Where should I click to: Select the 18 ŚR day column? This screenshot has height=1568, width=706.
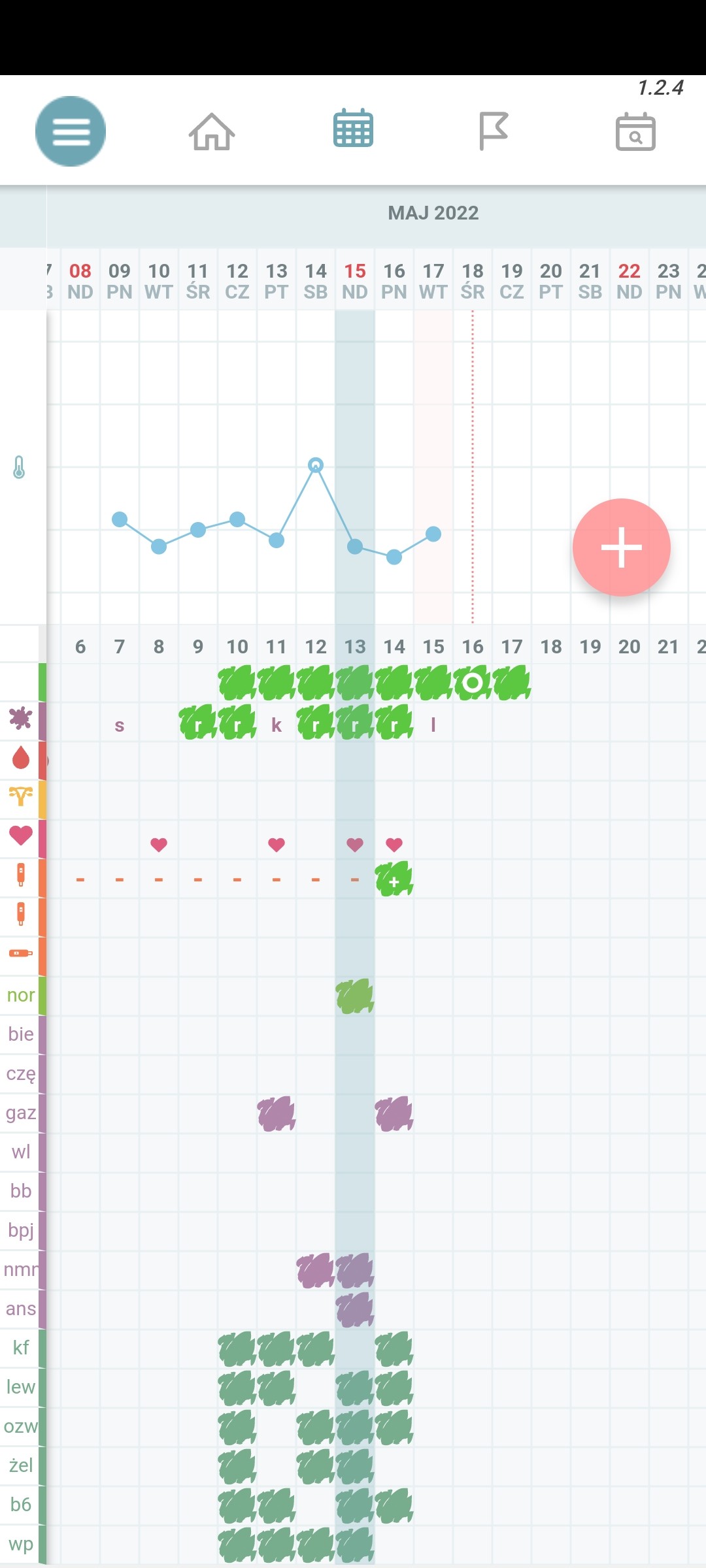tap(473, 280)
